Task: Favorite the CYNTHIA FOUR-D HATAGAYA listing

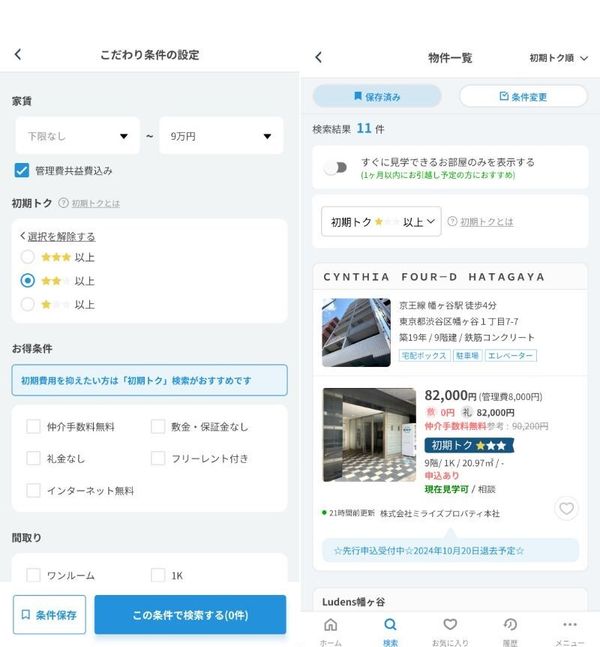Action: coord(566,508)
